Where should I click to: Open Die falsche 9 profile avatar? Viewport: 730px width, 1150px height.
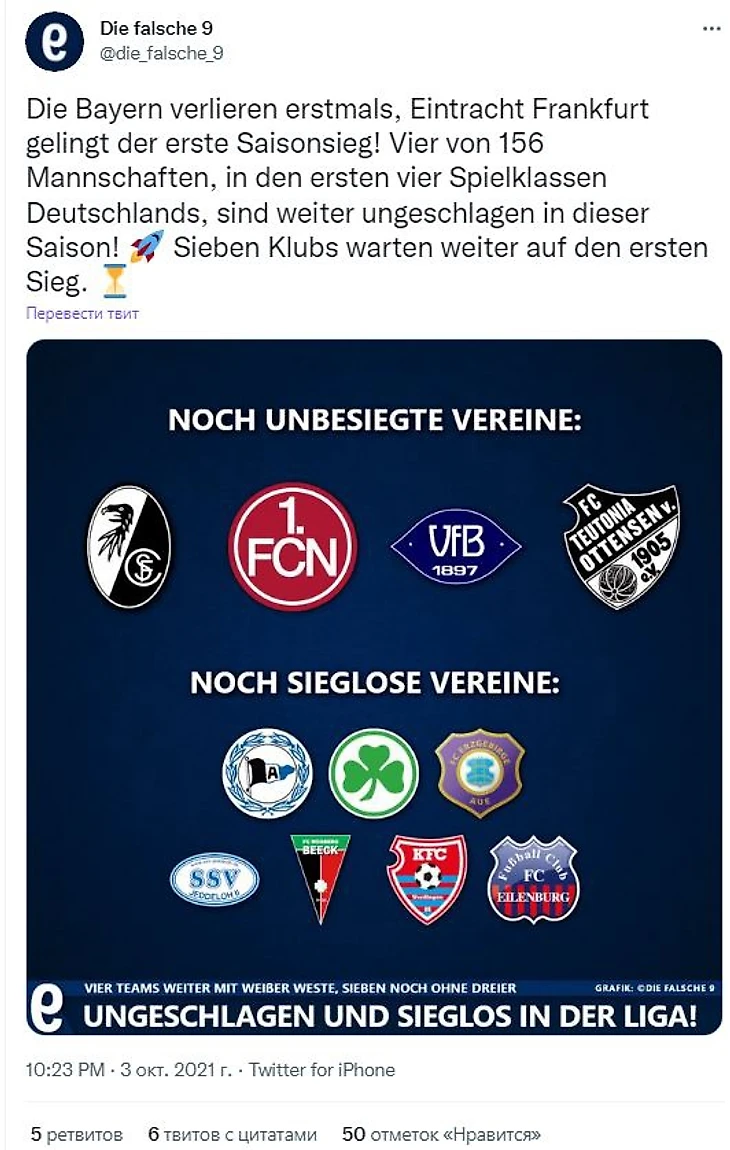click(54, 42)
